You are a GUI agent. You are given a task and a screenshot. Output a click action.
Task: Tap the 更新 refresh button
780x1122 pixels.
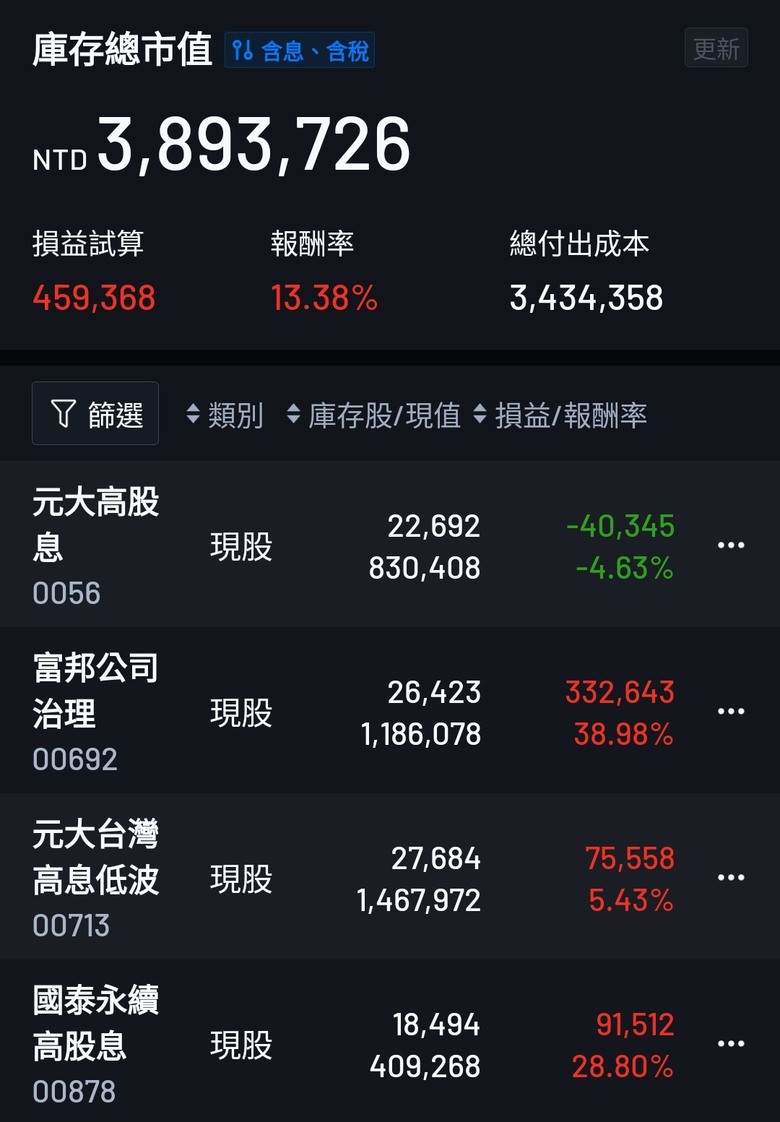coord(716,48)
